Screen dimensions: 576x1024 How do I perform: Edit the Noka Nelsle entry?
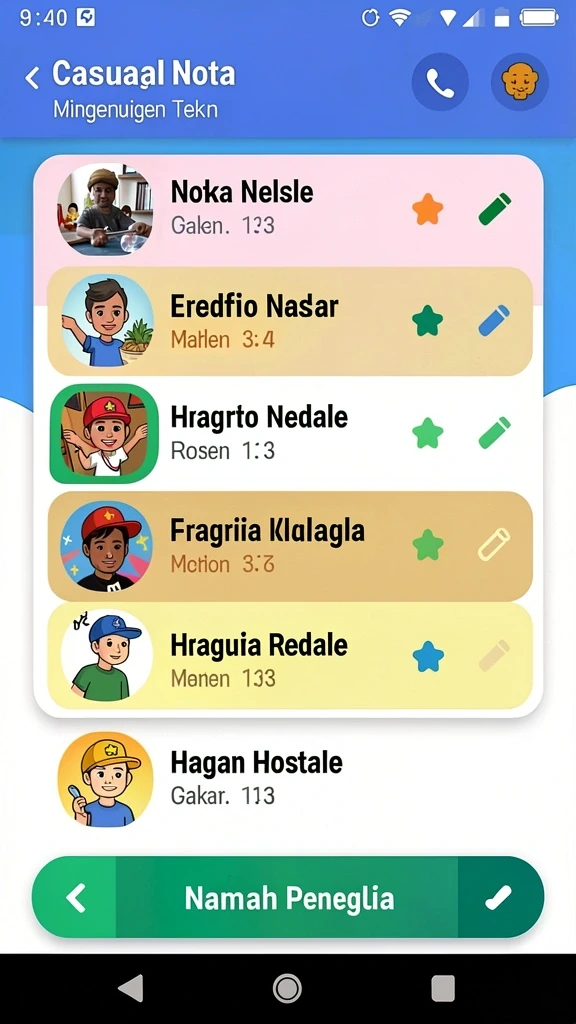coord(495,210)
